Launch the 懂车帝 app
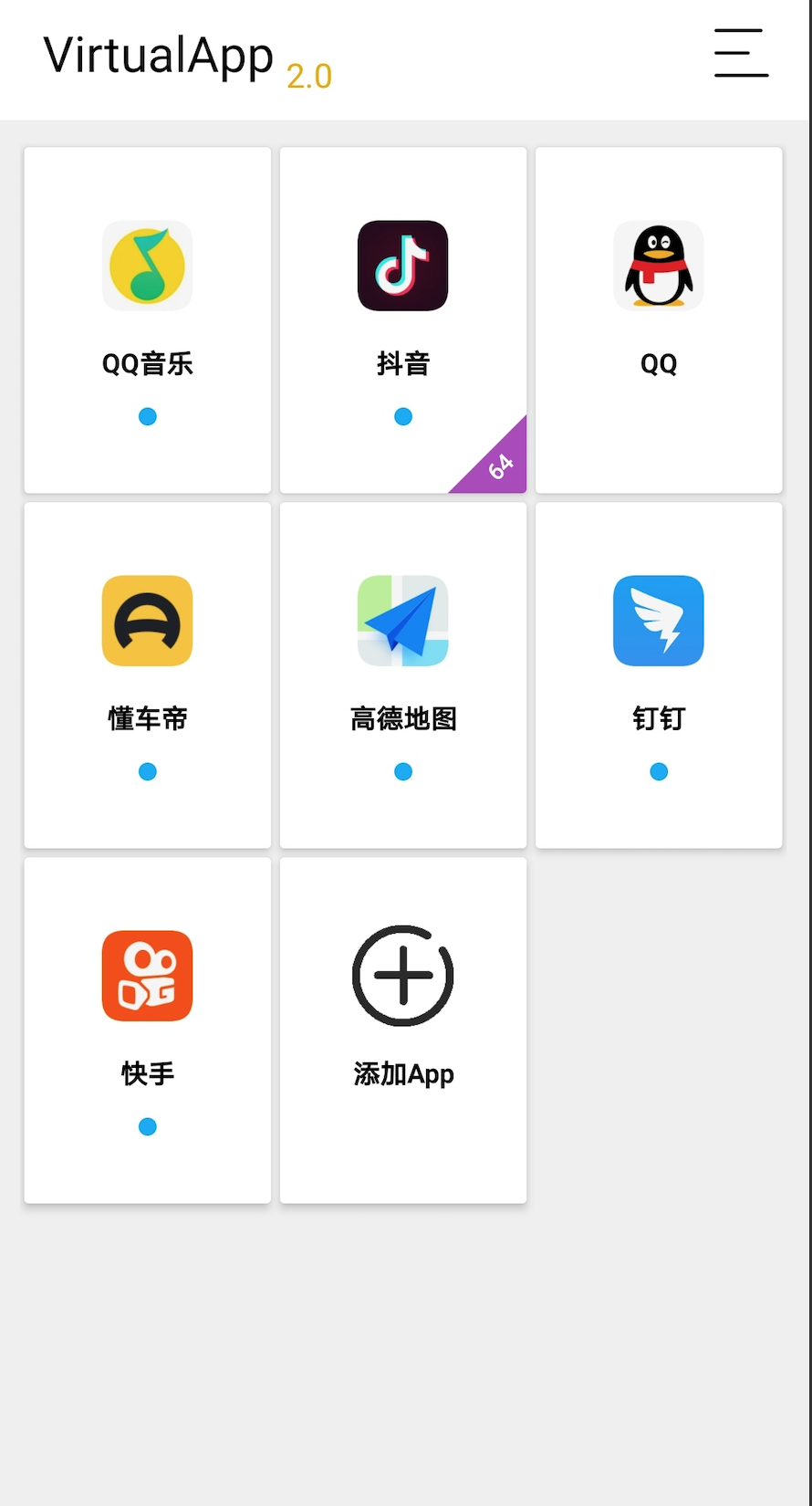 (148, 675)
